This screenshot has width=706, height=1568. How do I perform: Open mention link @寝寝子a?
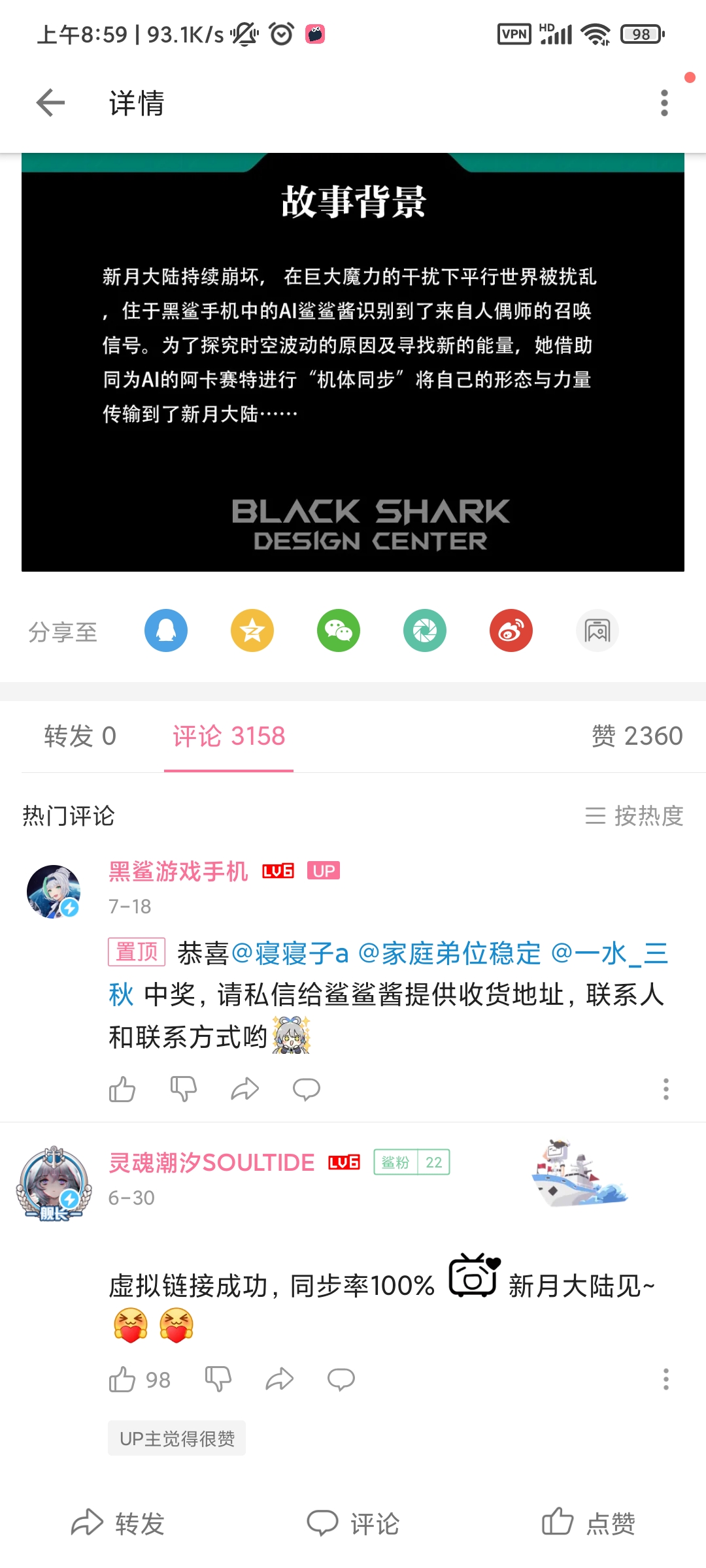click(x=290, y=954)
